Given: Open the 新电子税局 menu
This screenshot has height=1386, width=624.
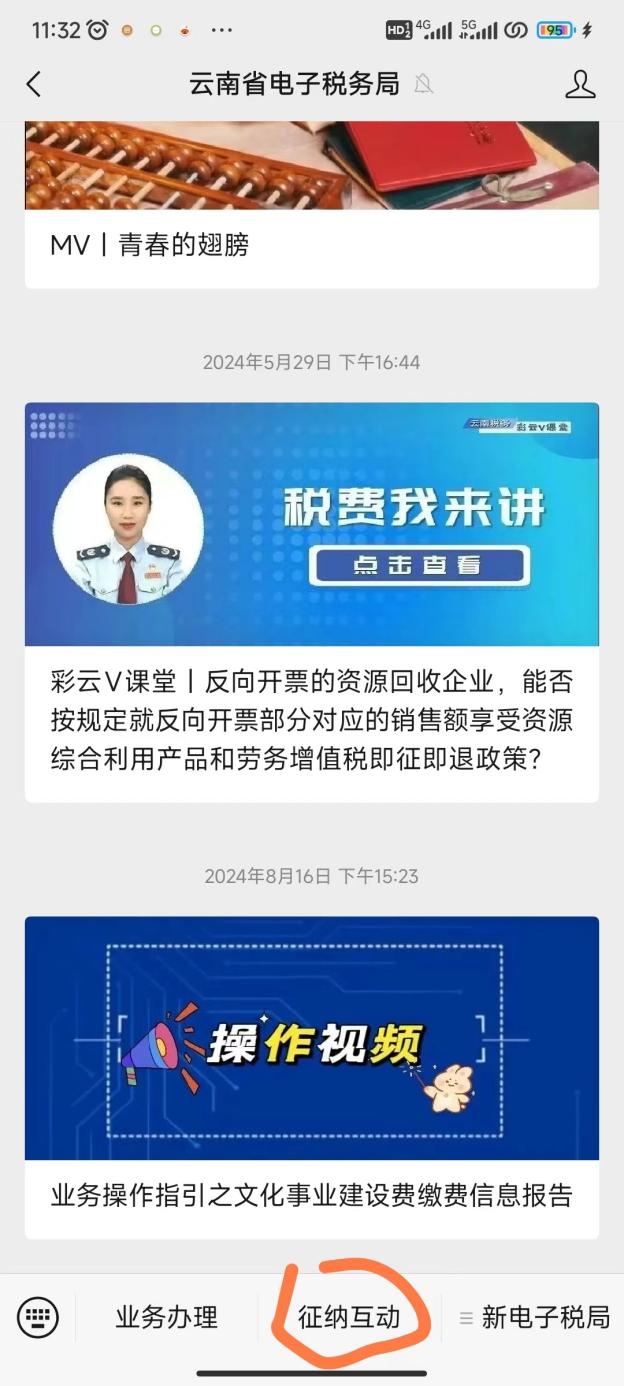Looking at the screenshot, I should [x=535, y=1318].
